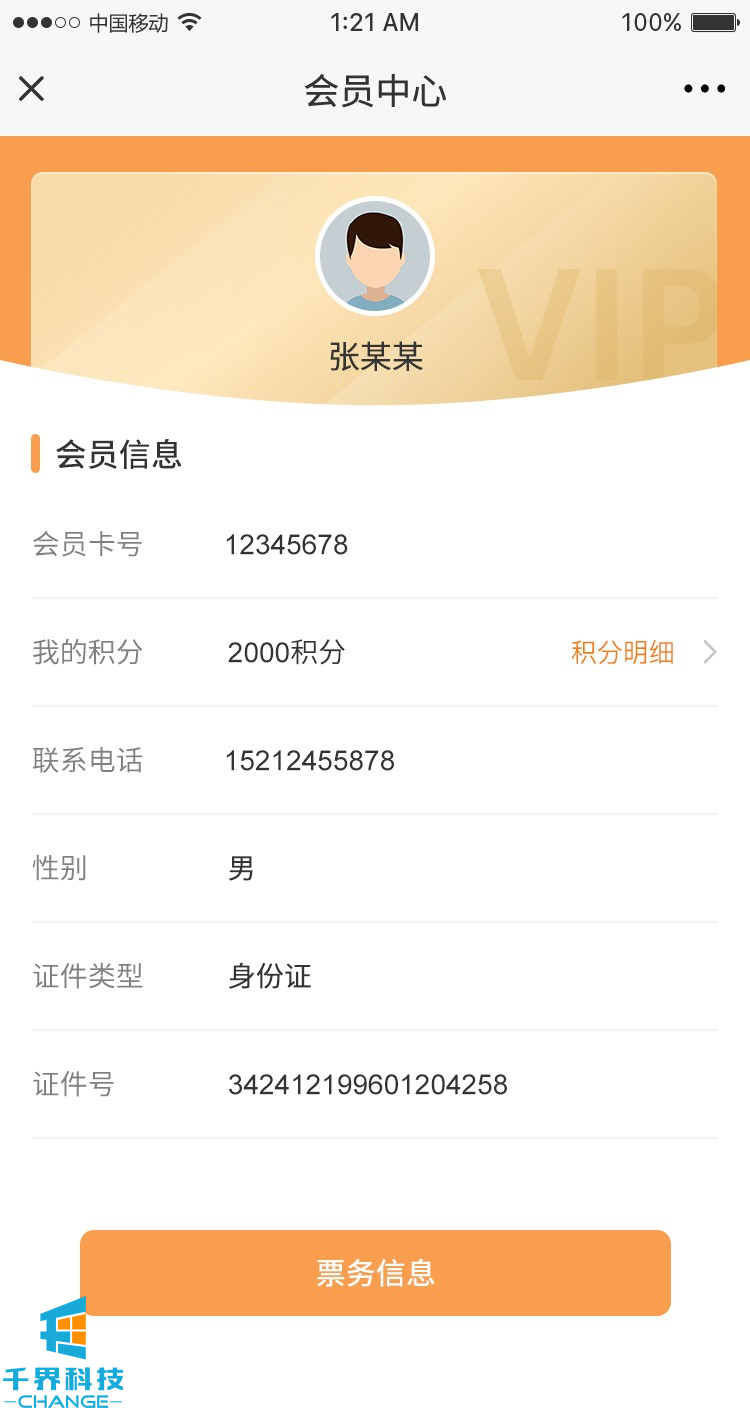Tap the profile avatar of 张某某
The width and height of the screenshot is (750, 1412).
click(375, 257)
